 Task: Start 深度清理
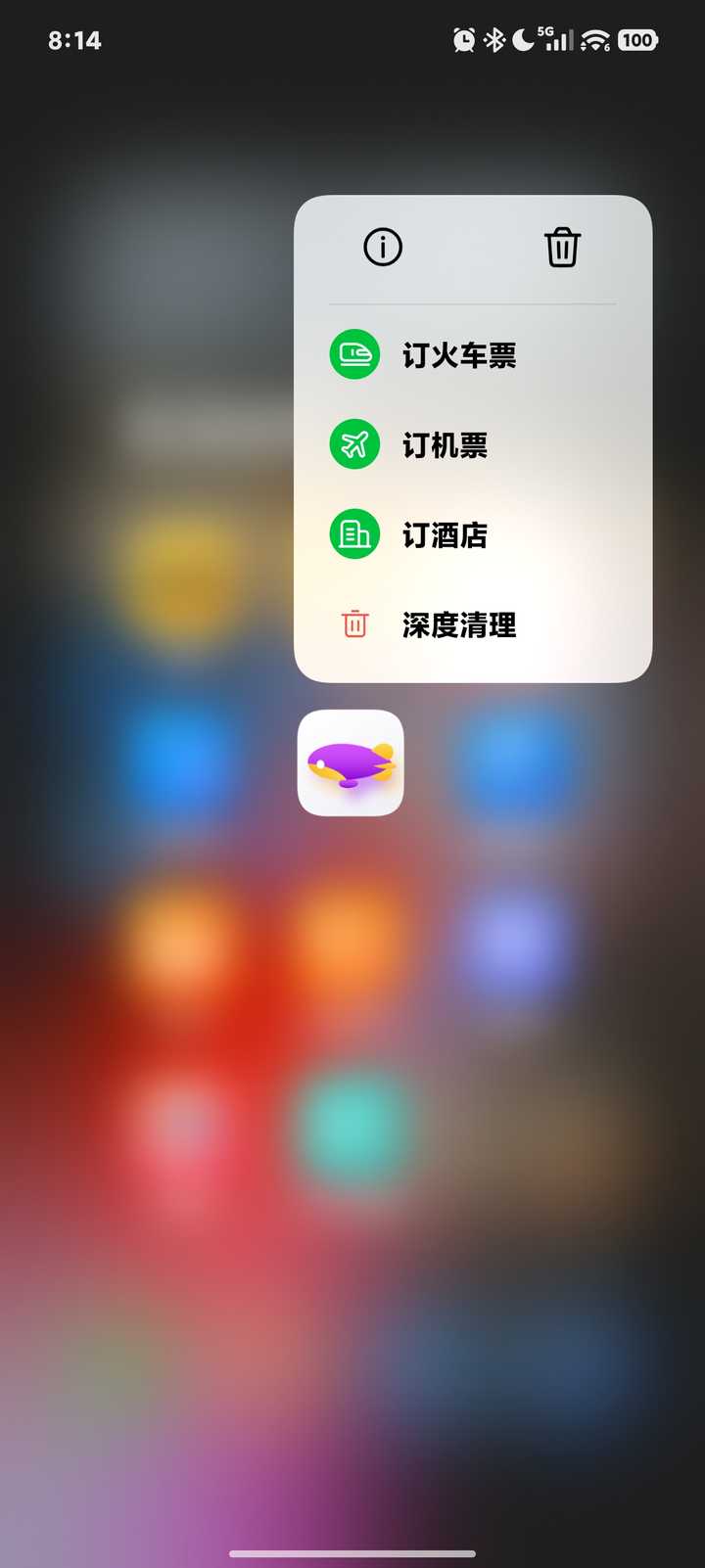(x=458, y=624)
